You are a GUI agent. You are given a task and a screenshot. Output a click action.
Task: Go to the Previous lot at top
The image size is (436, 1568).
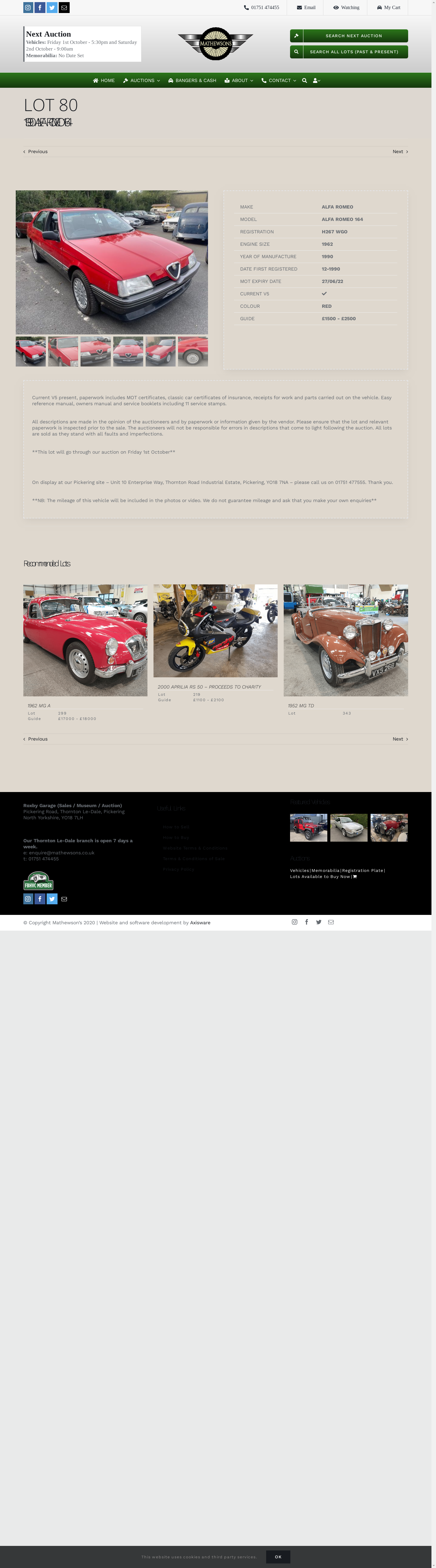[x=35, y=152]
